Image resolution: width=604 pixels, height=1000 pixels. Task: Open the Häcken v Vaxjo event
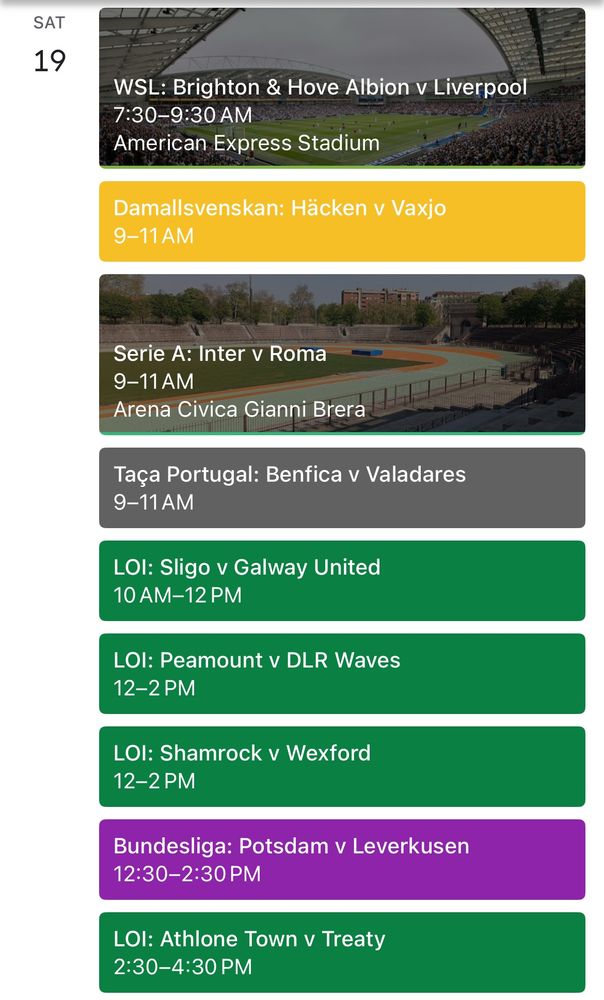[x=341, y=221]
